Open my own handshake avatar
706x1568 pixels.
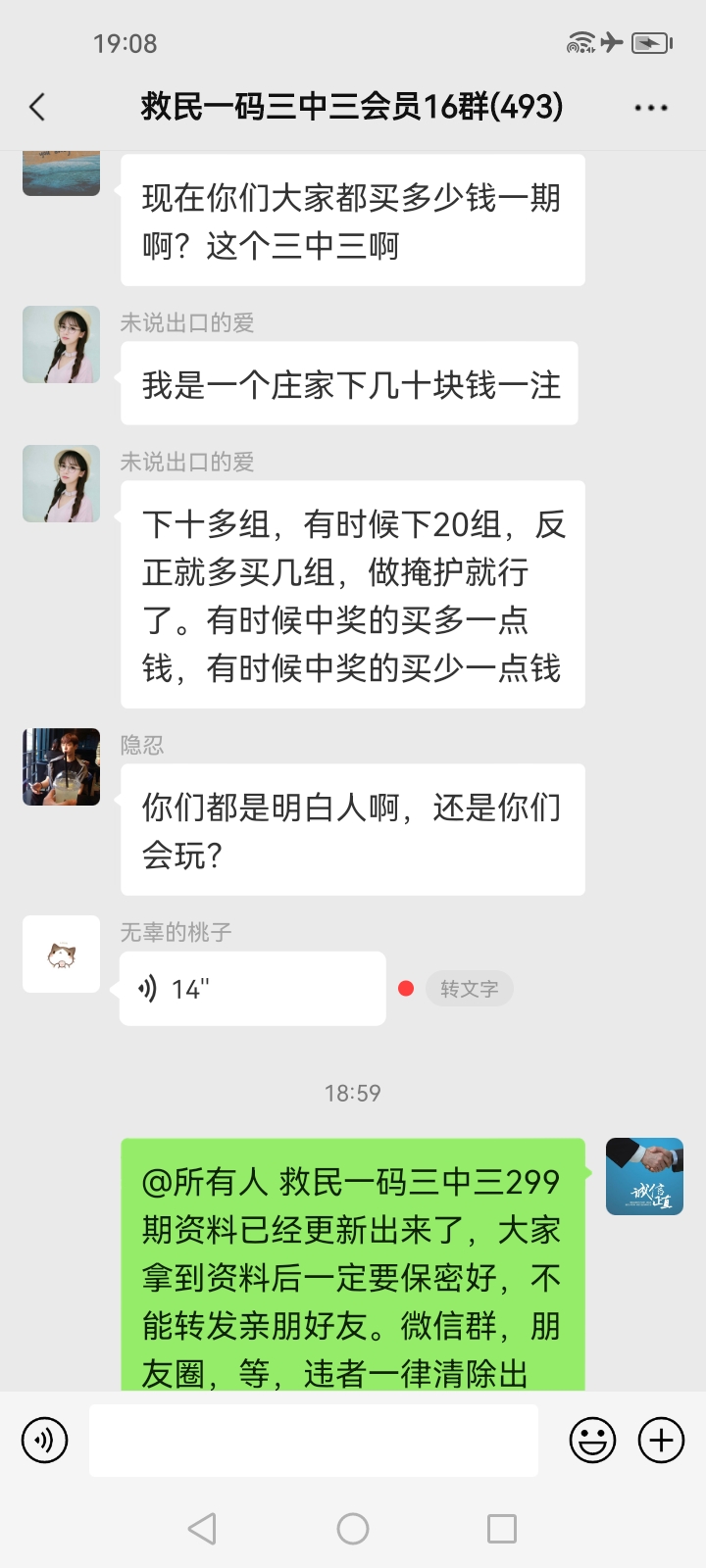click(x=644, y=1176)
